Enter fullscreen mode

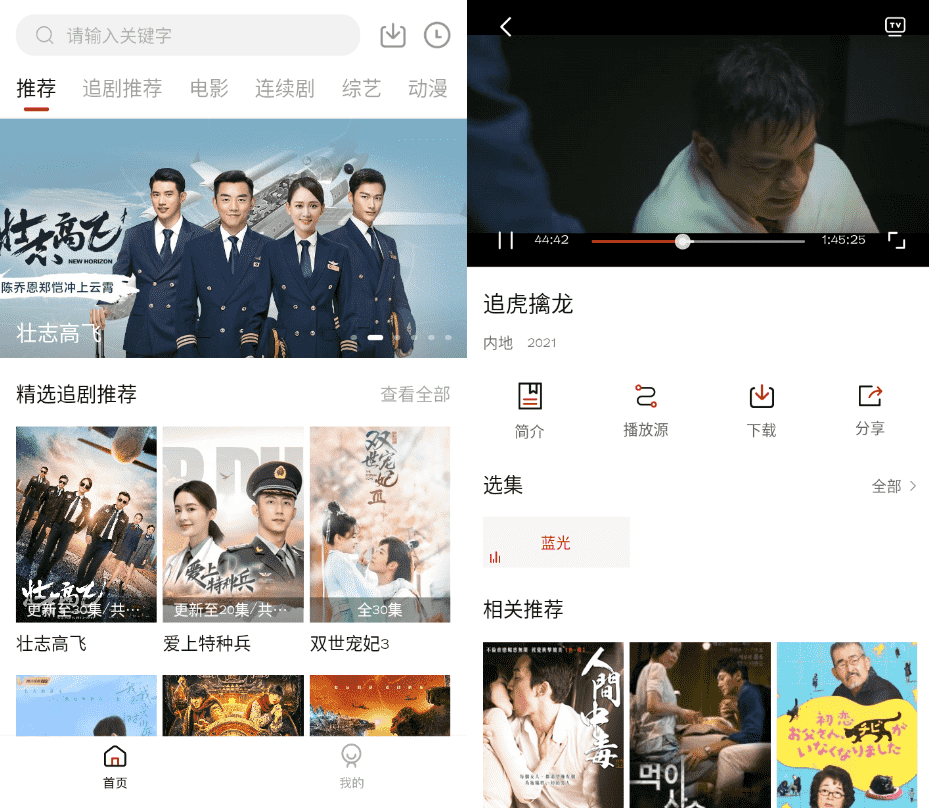pos(897,240)
